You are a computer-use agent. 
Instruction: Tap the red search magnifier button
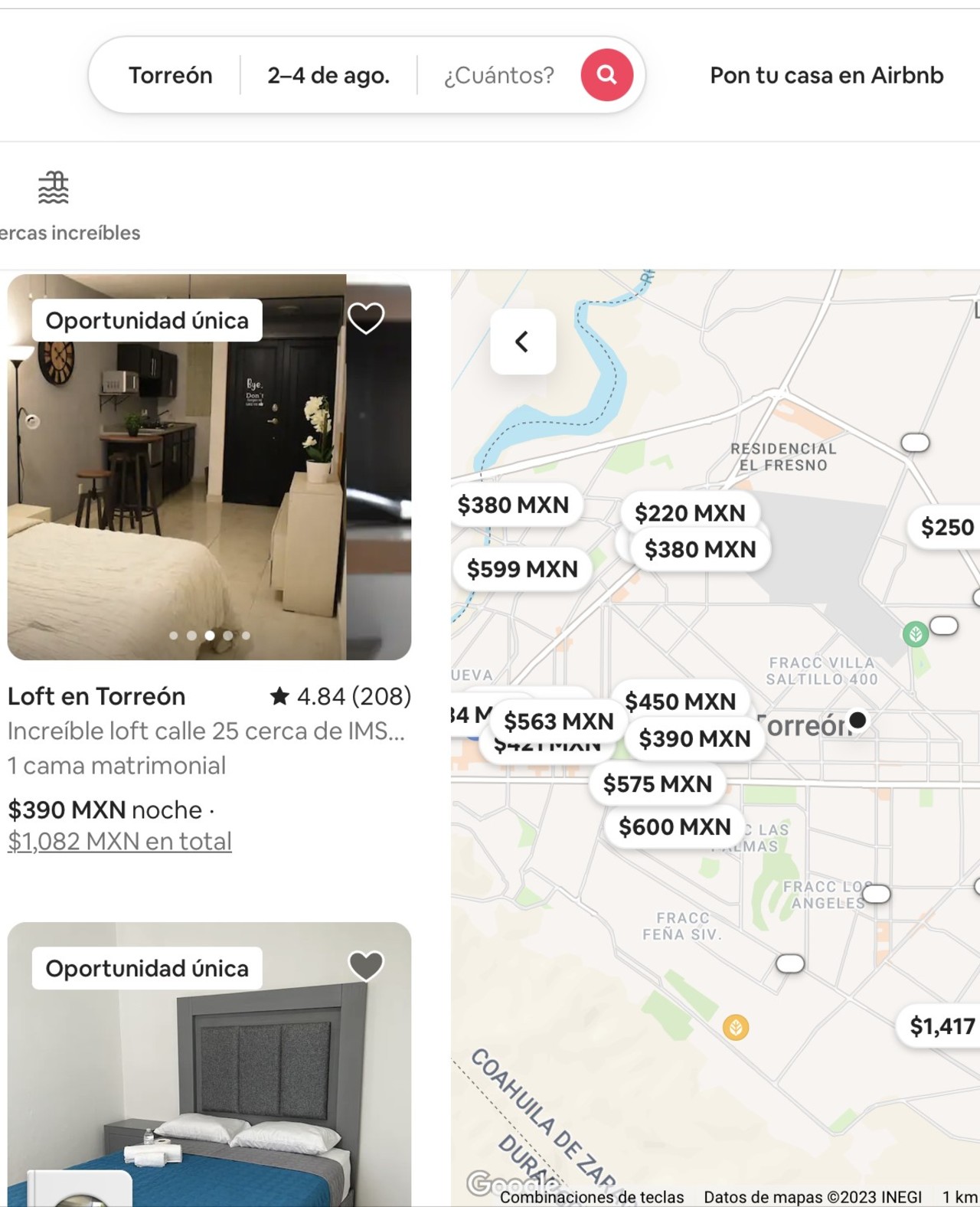click(606, 75)
